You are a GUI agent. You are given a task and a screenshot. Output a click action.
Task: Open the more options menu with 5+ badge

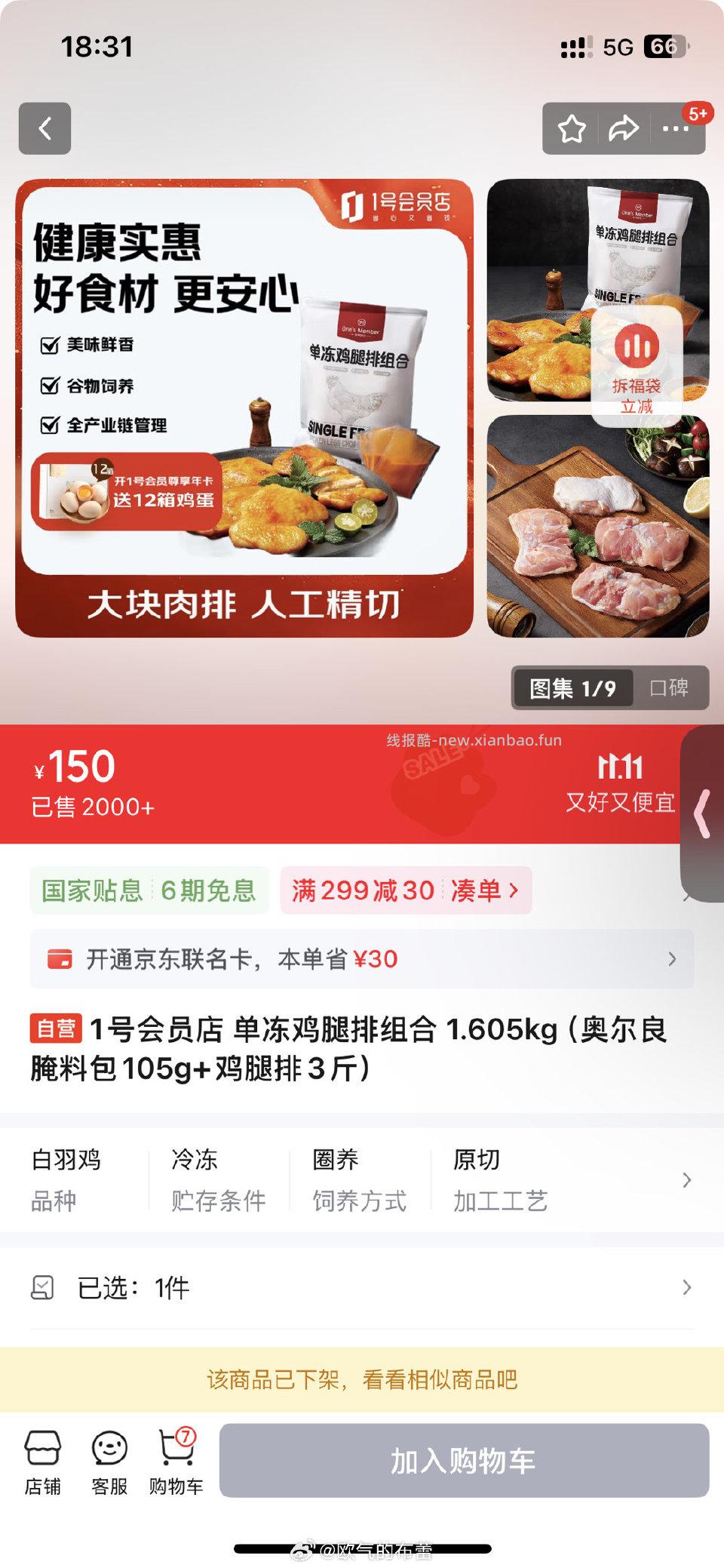[673, 128]
